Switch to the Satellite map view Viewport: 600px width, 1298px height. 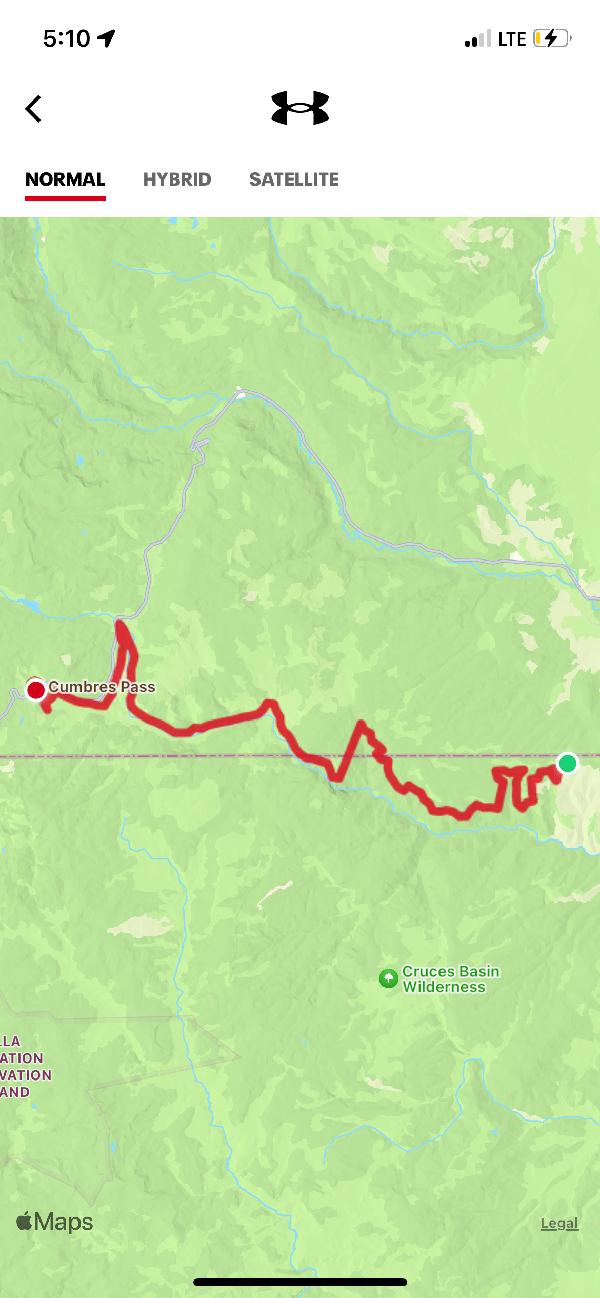coord(294,180)
